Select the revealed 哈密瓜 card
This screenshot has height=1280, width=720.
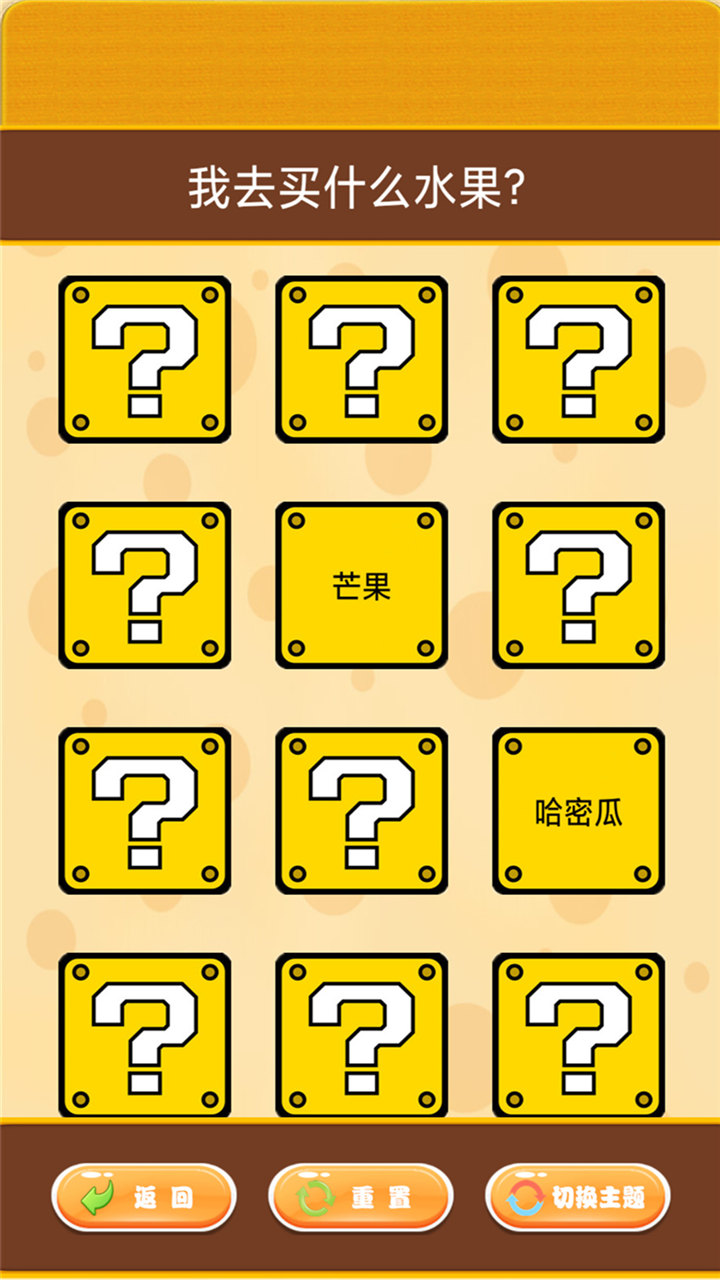[578, 812]
